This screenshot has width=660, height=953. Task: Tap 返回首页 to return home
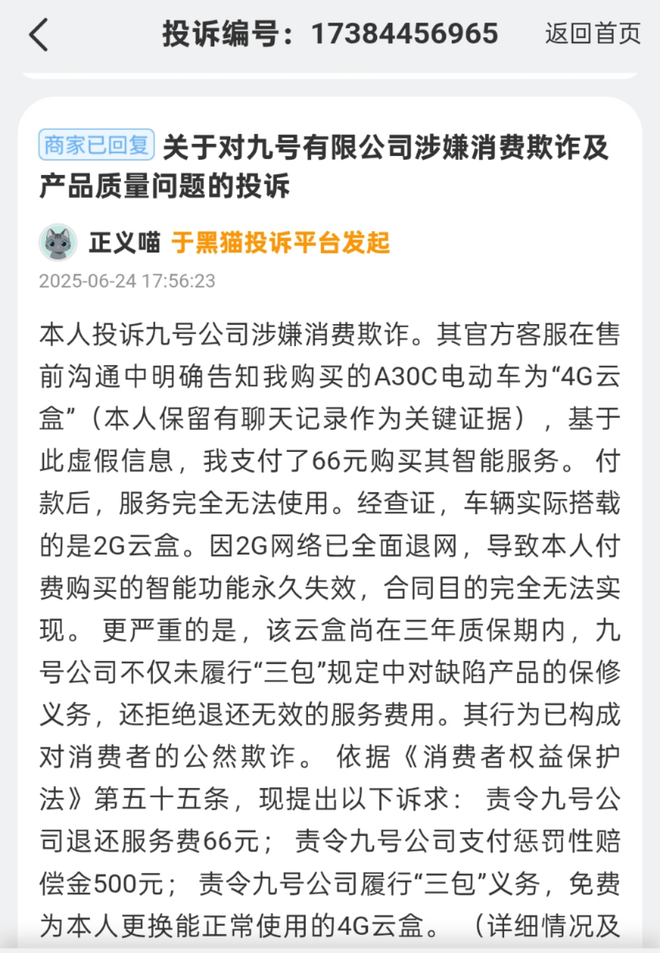tap(592, 34)
